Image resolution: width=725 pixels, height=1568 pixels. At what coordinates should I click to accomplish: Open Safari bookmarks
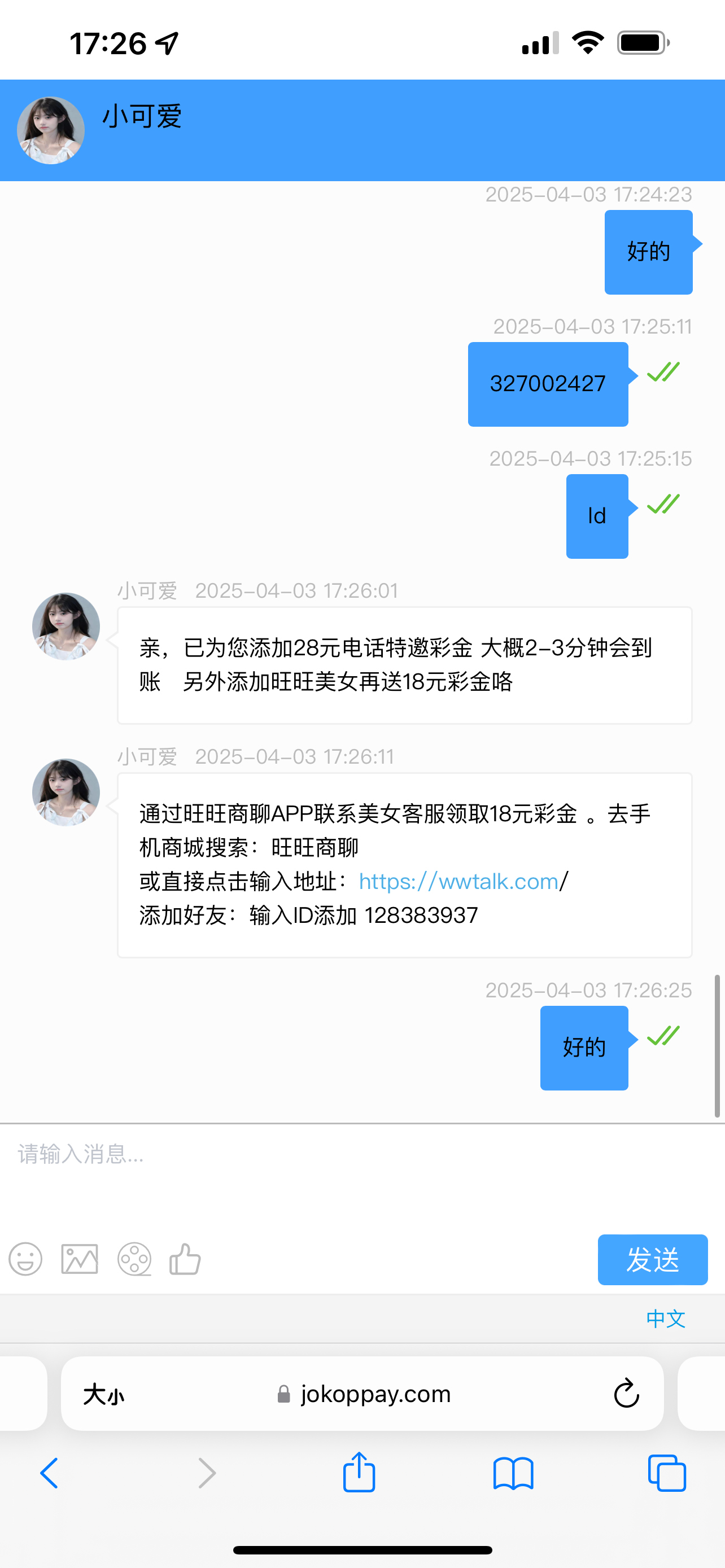[x=513, y=1473]
